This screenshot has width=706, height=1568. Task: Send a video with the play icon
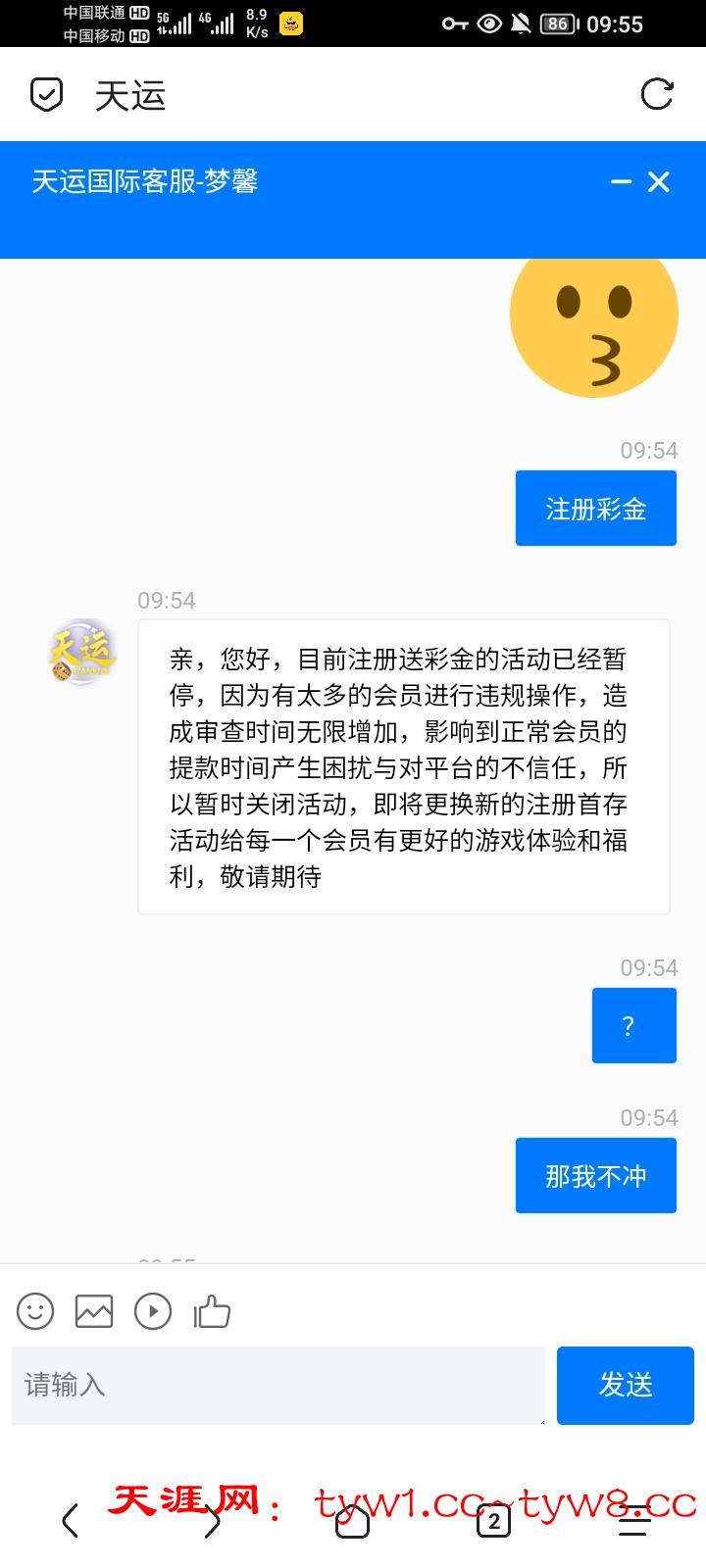[153, 1311]
